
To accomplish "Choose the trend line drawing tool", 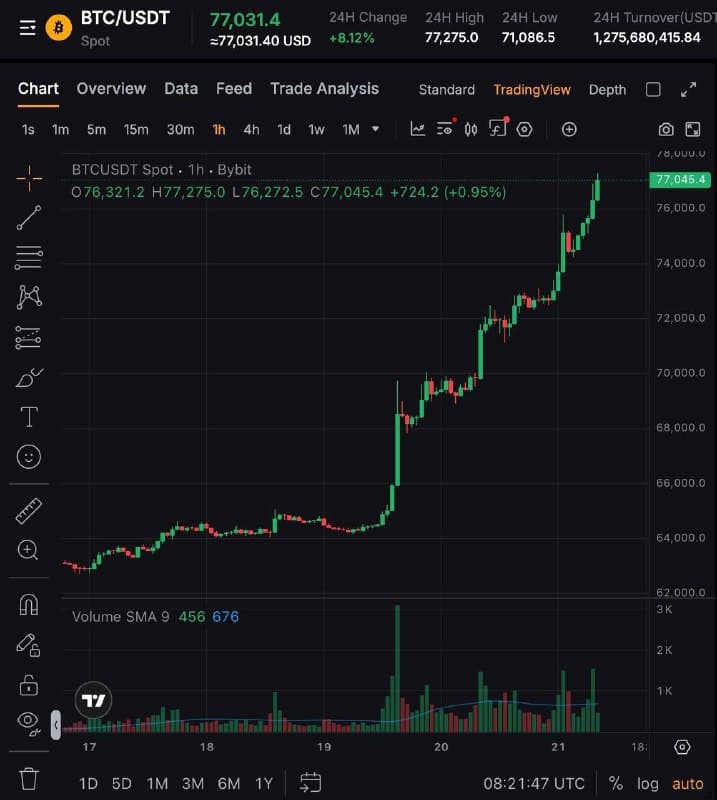I will [x=29, y=218].
